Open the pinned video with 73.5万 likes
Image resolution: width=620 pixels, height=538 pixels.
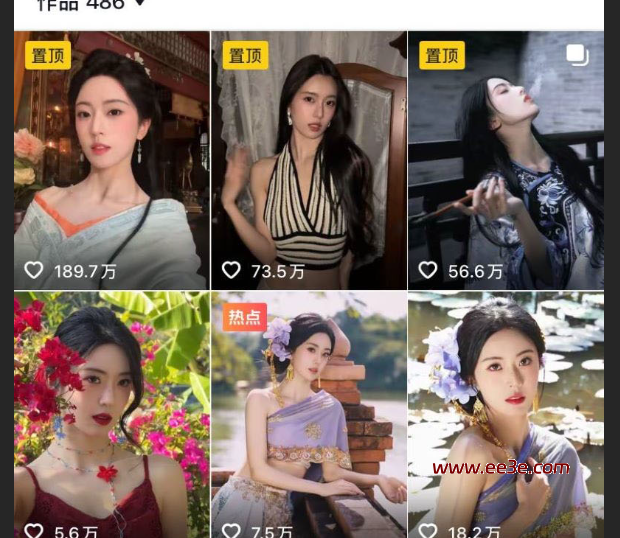tap(309, 160)
